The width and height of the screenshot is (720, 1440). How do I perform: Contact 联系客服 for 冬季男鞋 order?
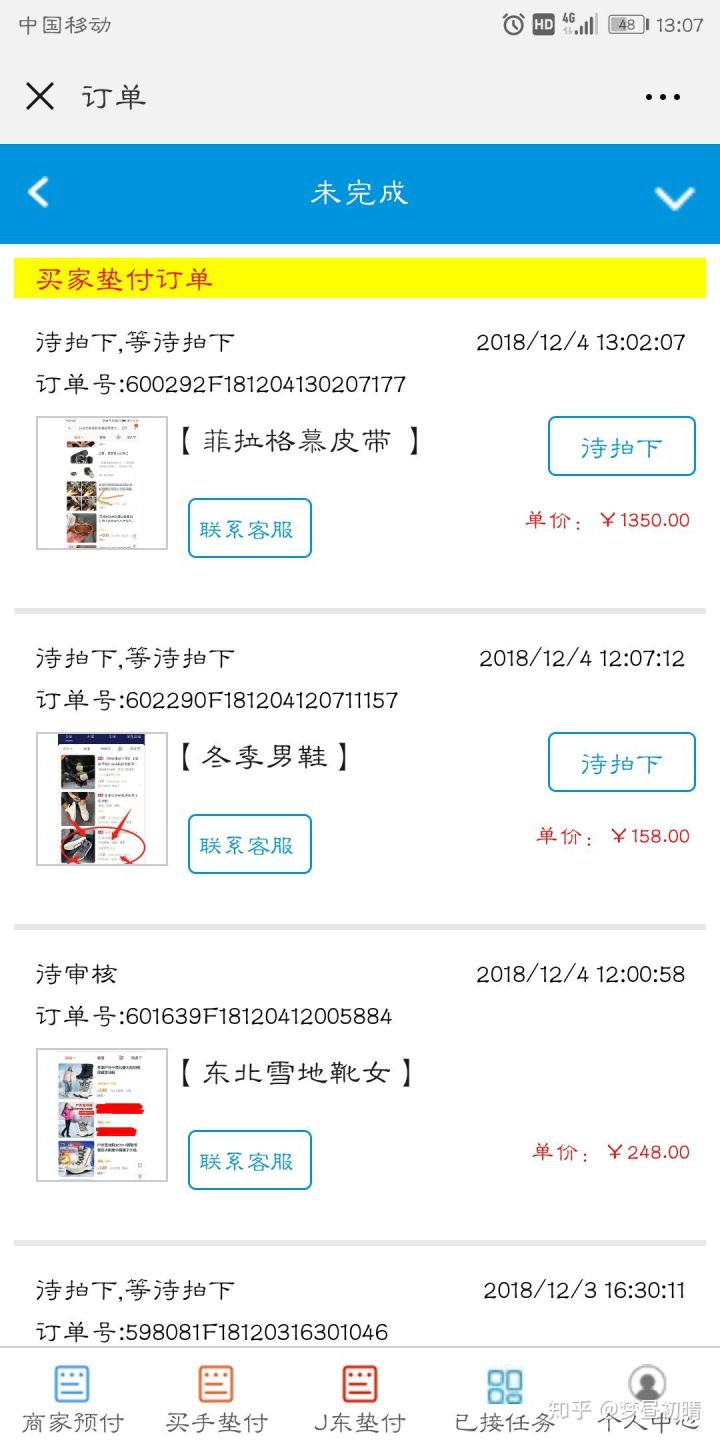click(249, 844)
